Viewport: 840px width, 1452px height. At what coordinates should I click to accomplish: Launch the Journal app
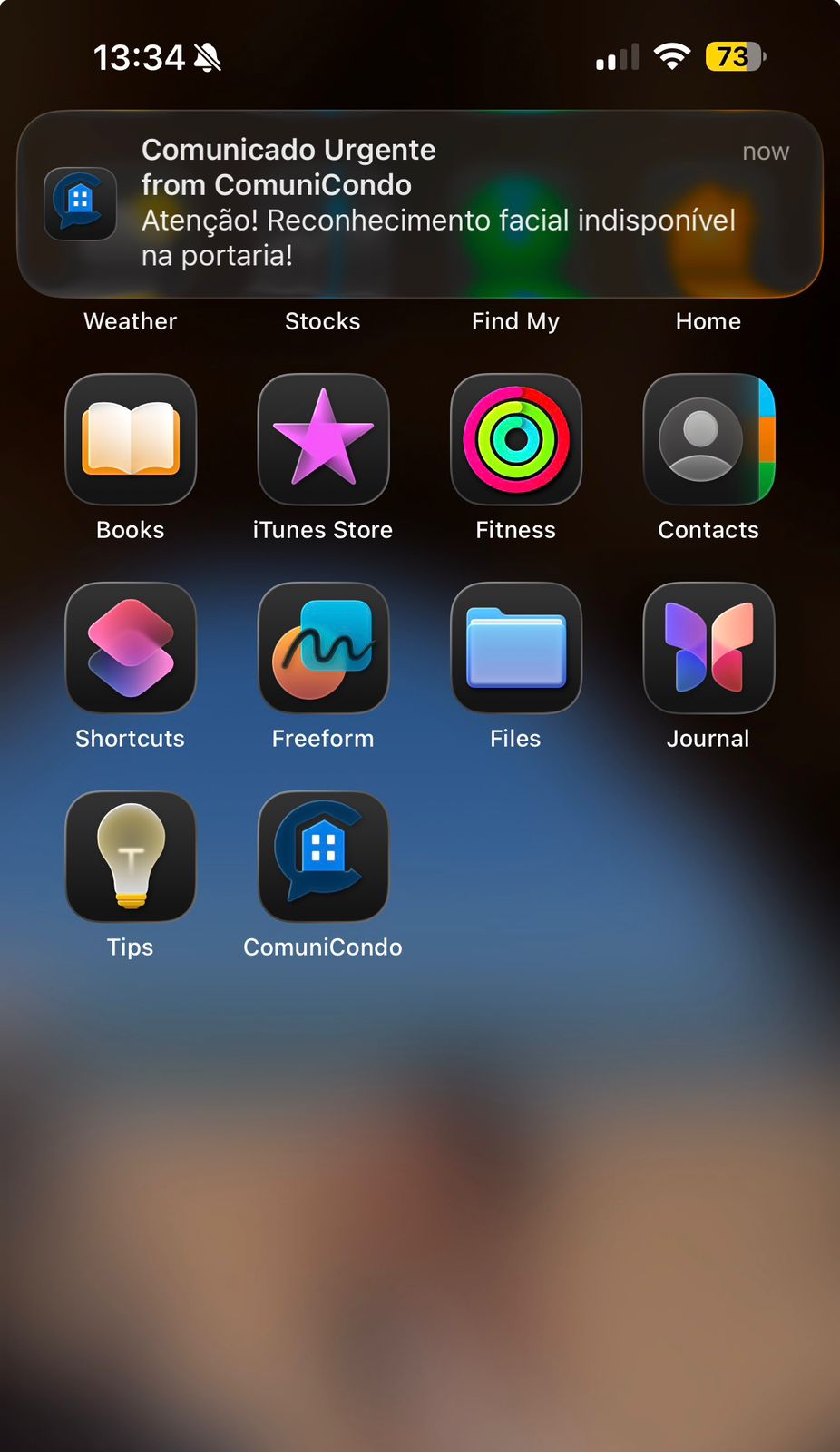708,648
